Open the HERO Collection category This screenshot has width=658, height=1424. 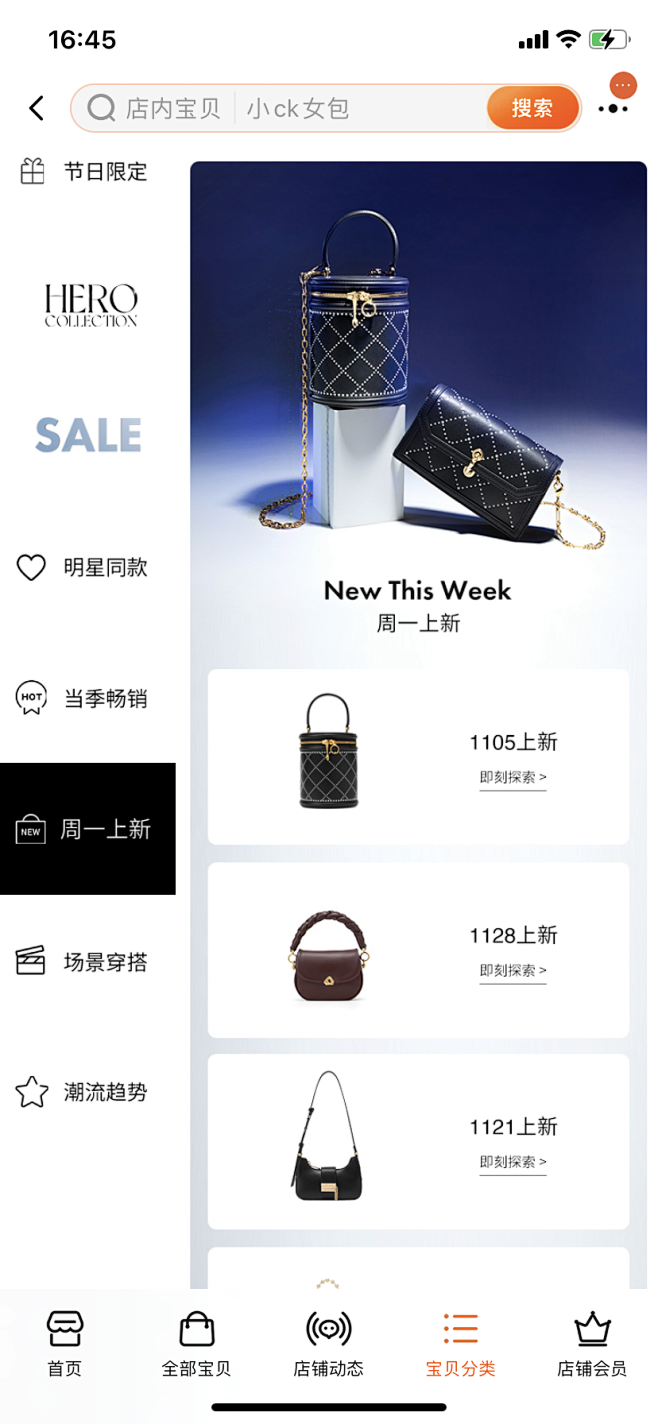pyautogui.click(x=90, y=304)
